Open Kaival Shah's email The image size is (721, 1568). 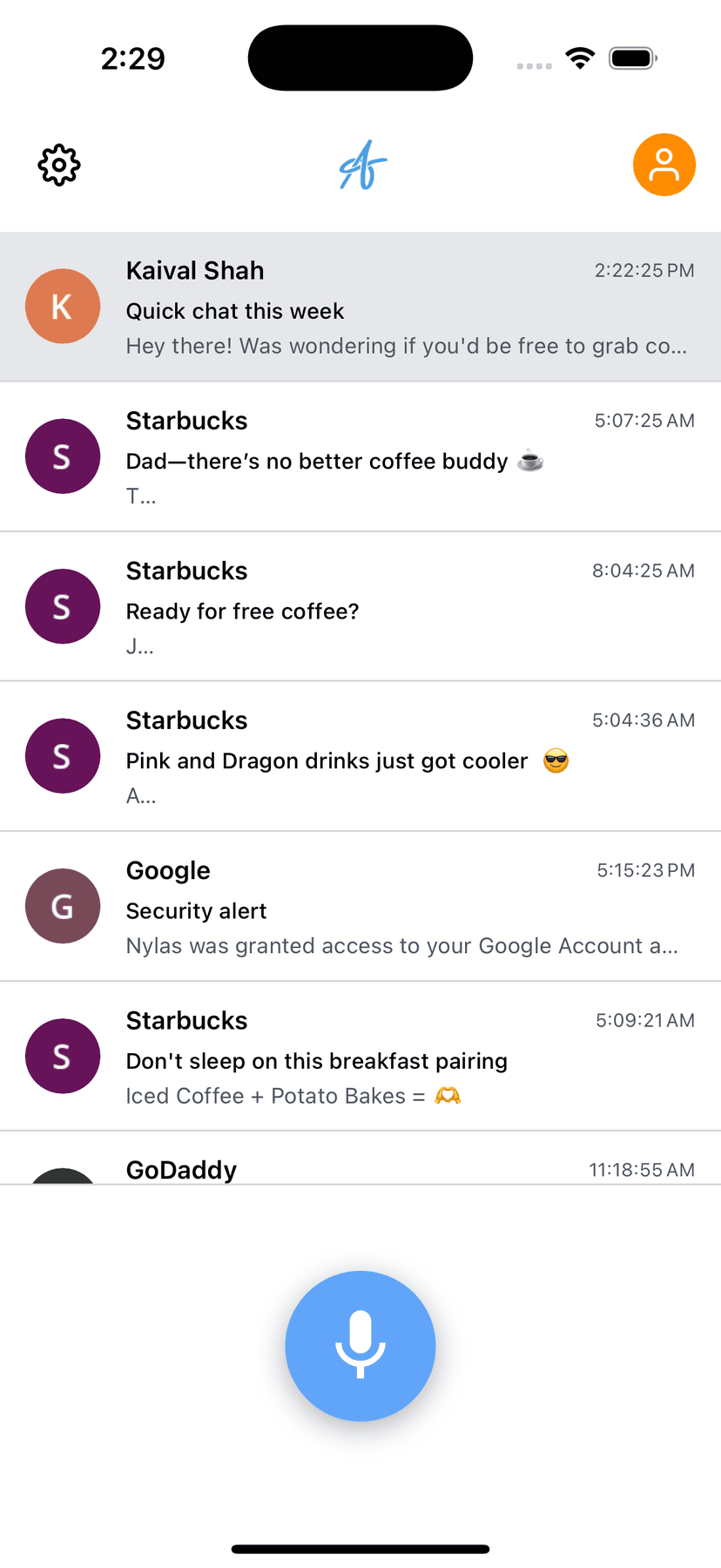click(x=360, y=307)
